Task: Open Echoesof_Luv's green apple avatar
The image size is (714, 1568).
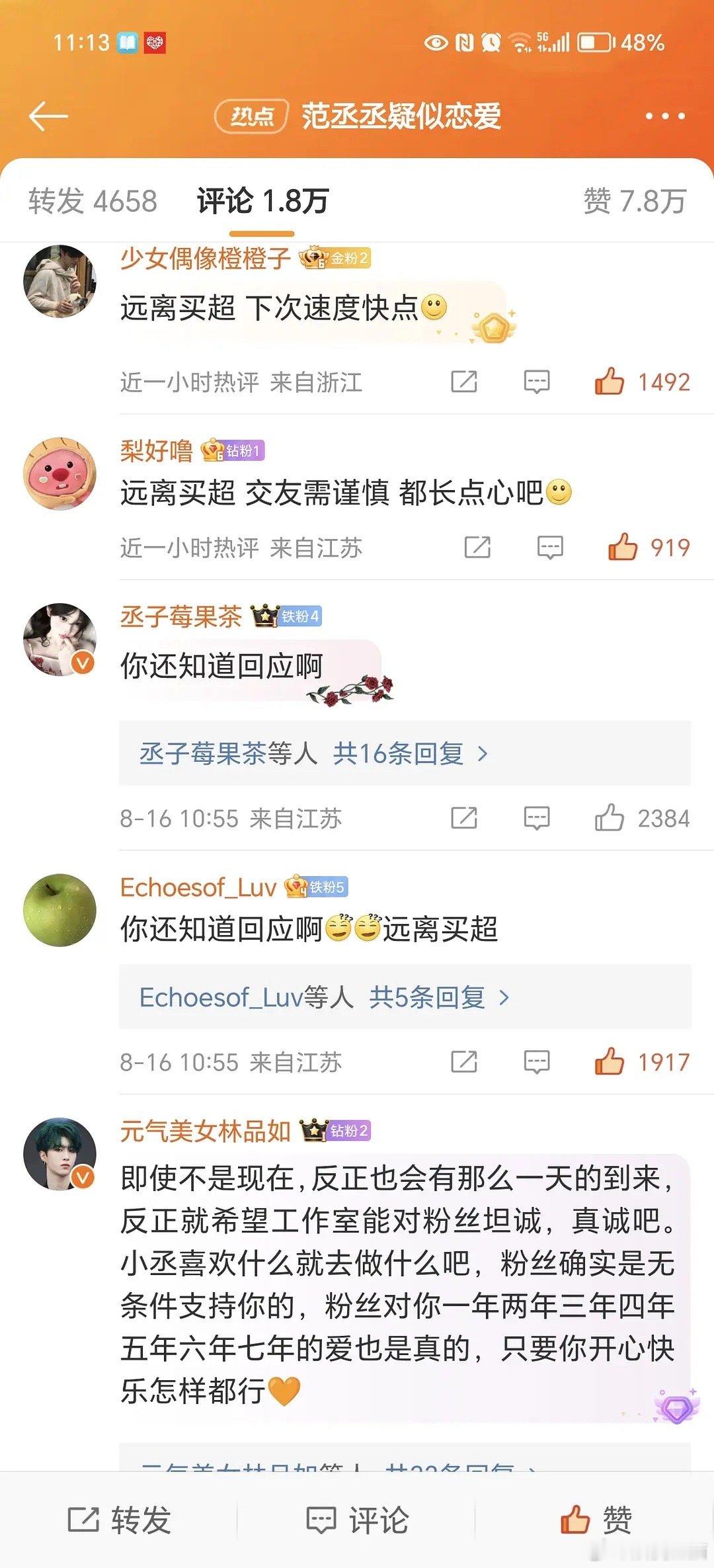Action: pos(59,909)
